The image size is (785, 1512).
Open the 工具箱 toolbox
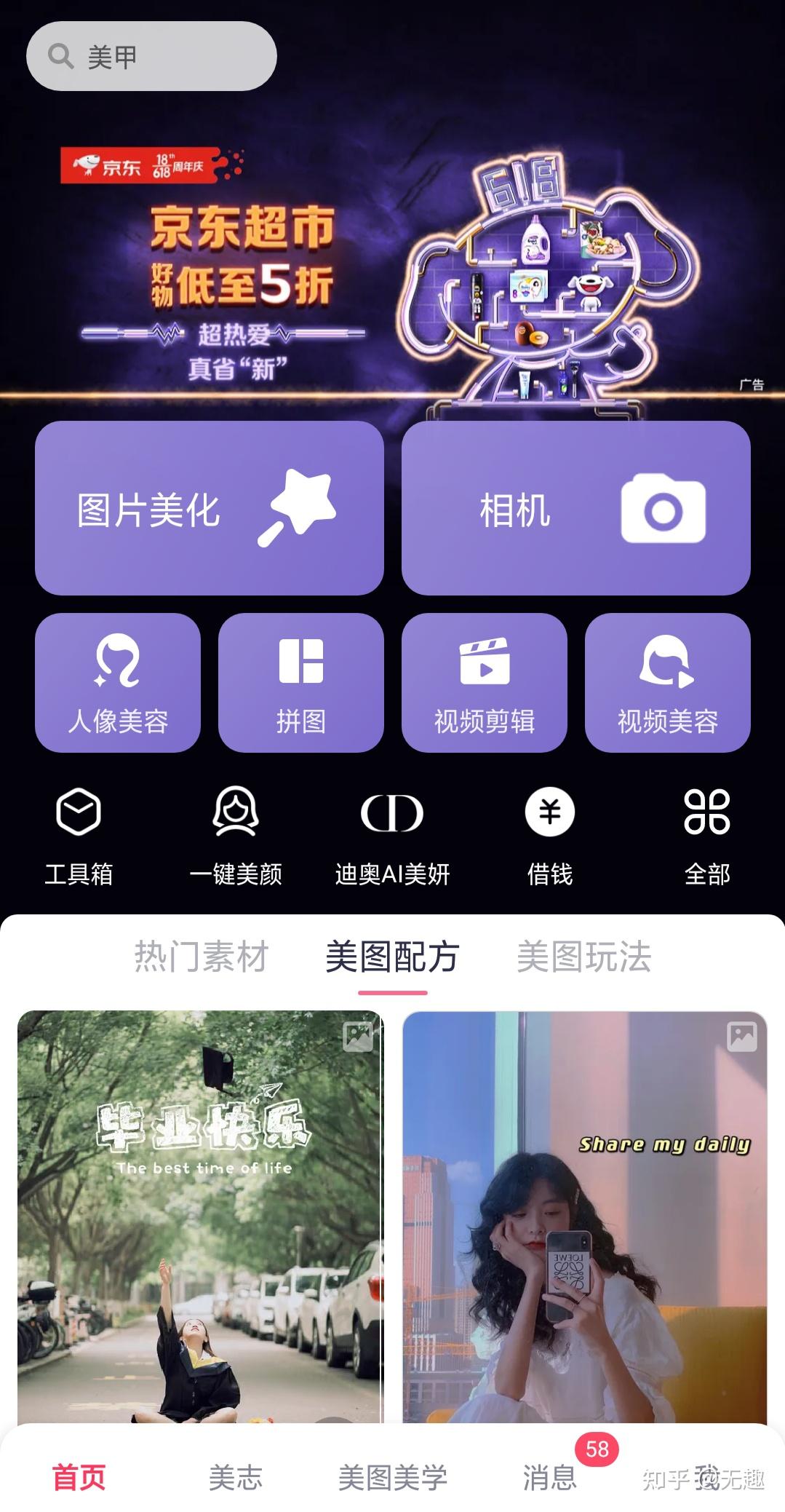tap(79, 836)
